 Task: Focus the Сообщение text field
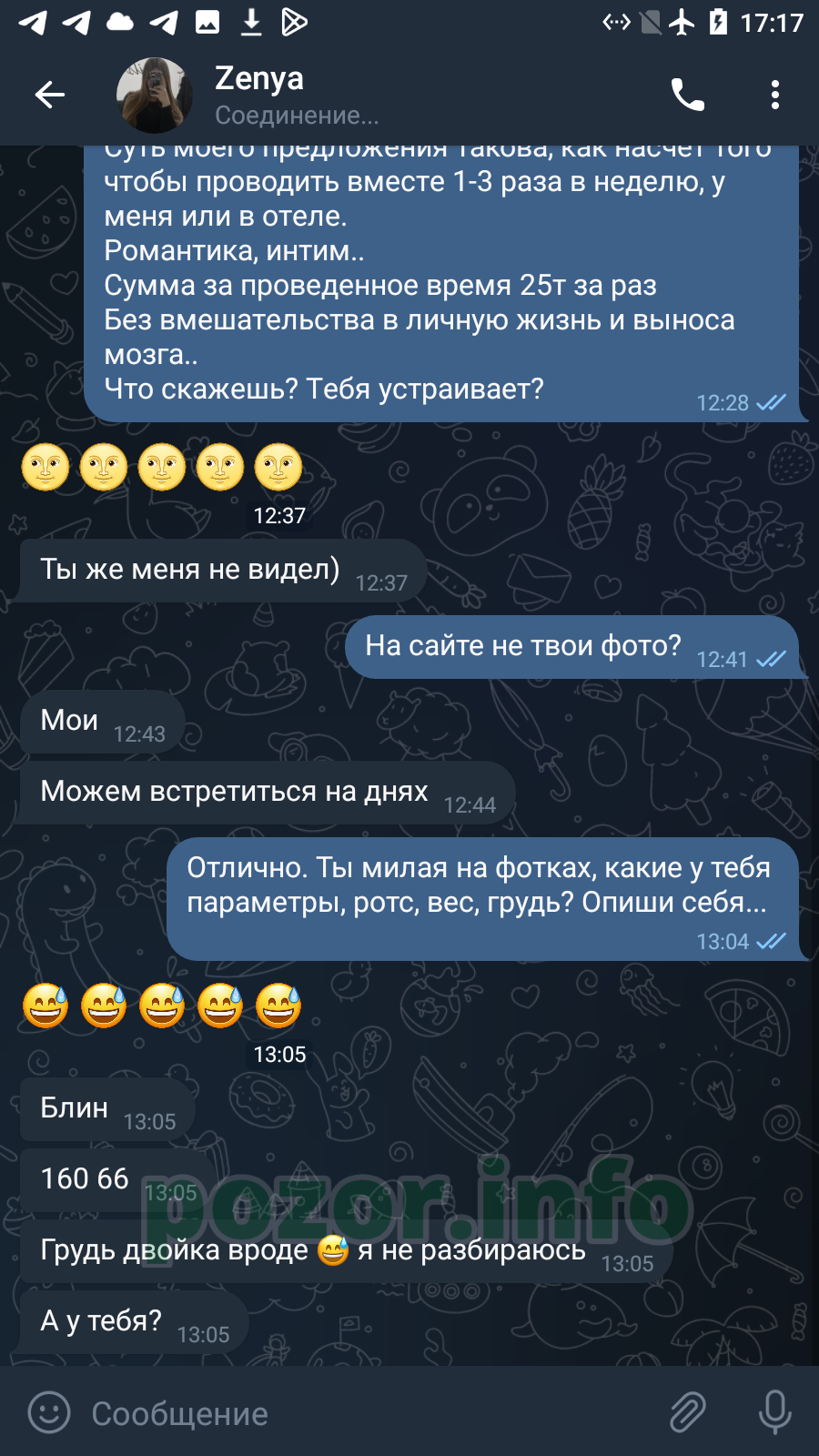(369, 1413)
